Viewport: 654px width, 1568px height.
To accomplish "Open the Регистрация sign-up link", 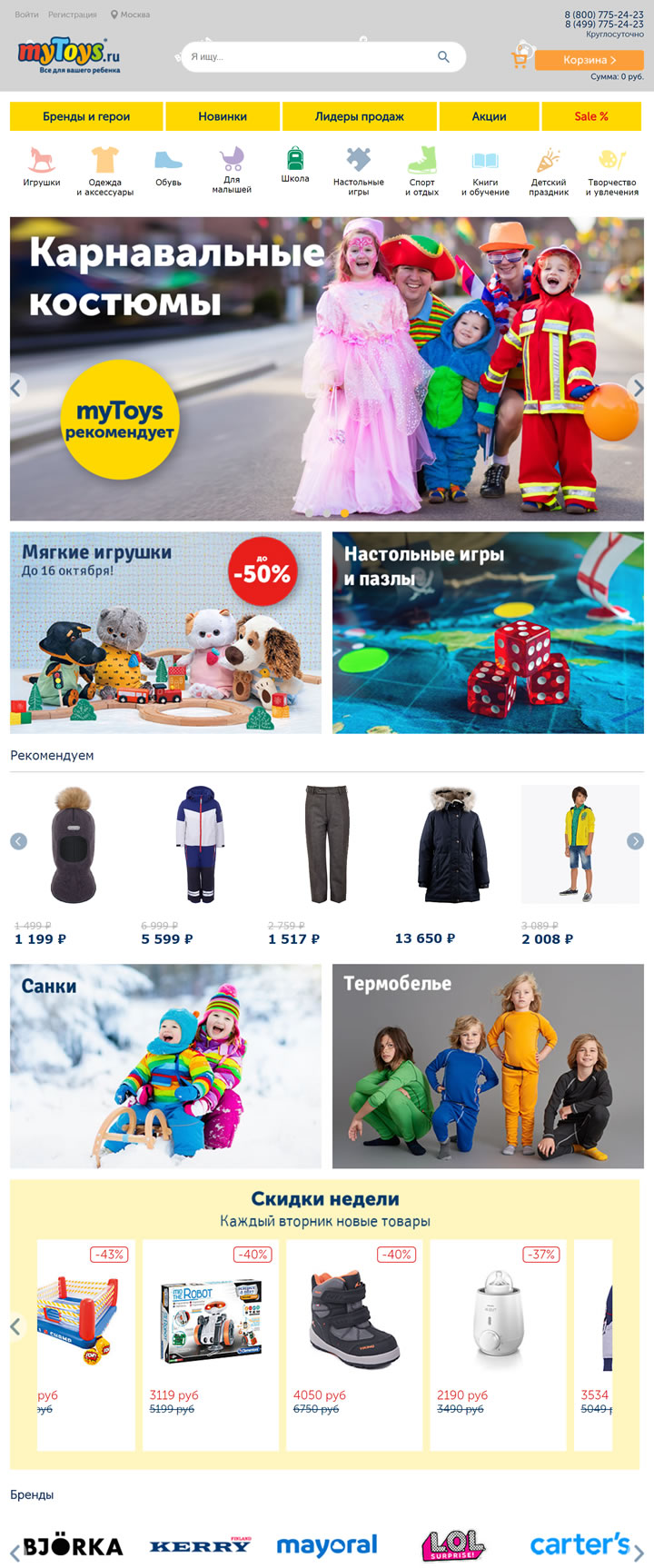I will point(72,15).
